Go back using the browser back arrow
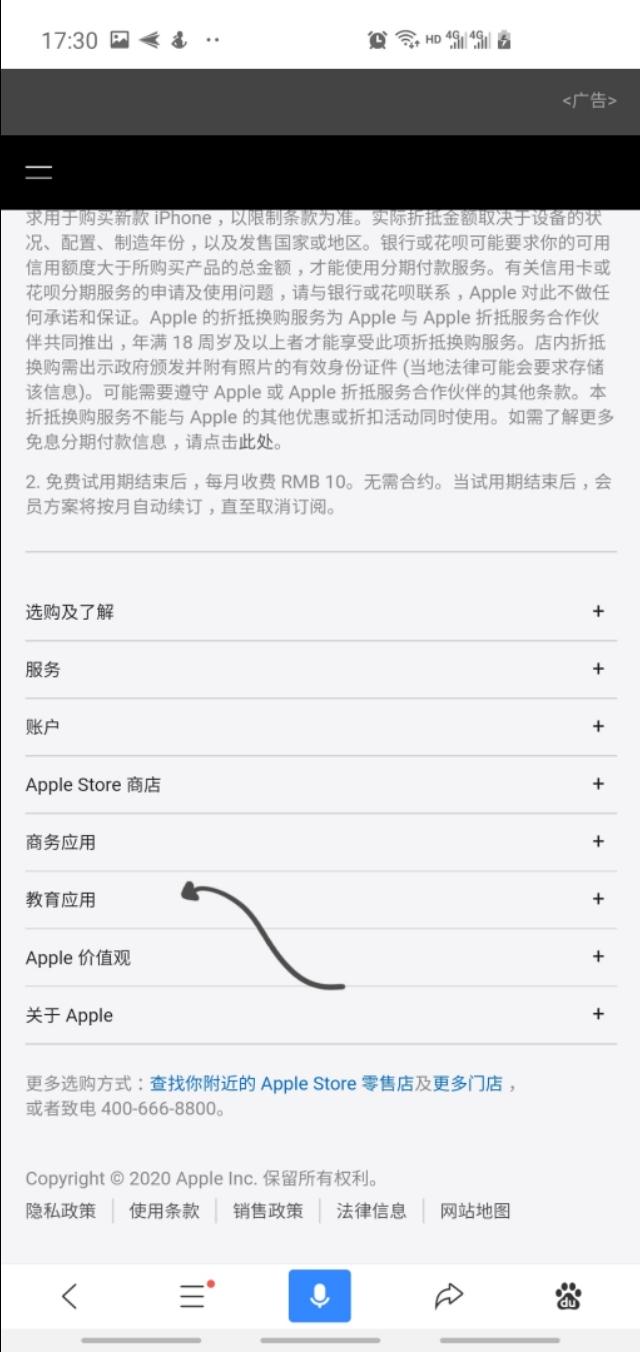The width and height of the screenshot is (640, 1352). point(69,1297)
